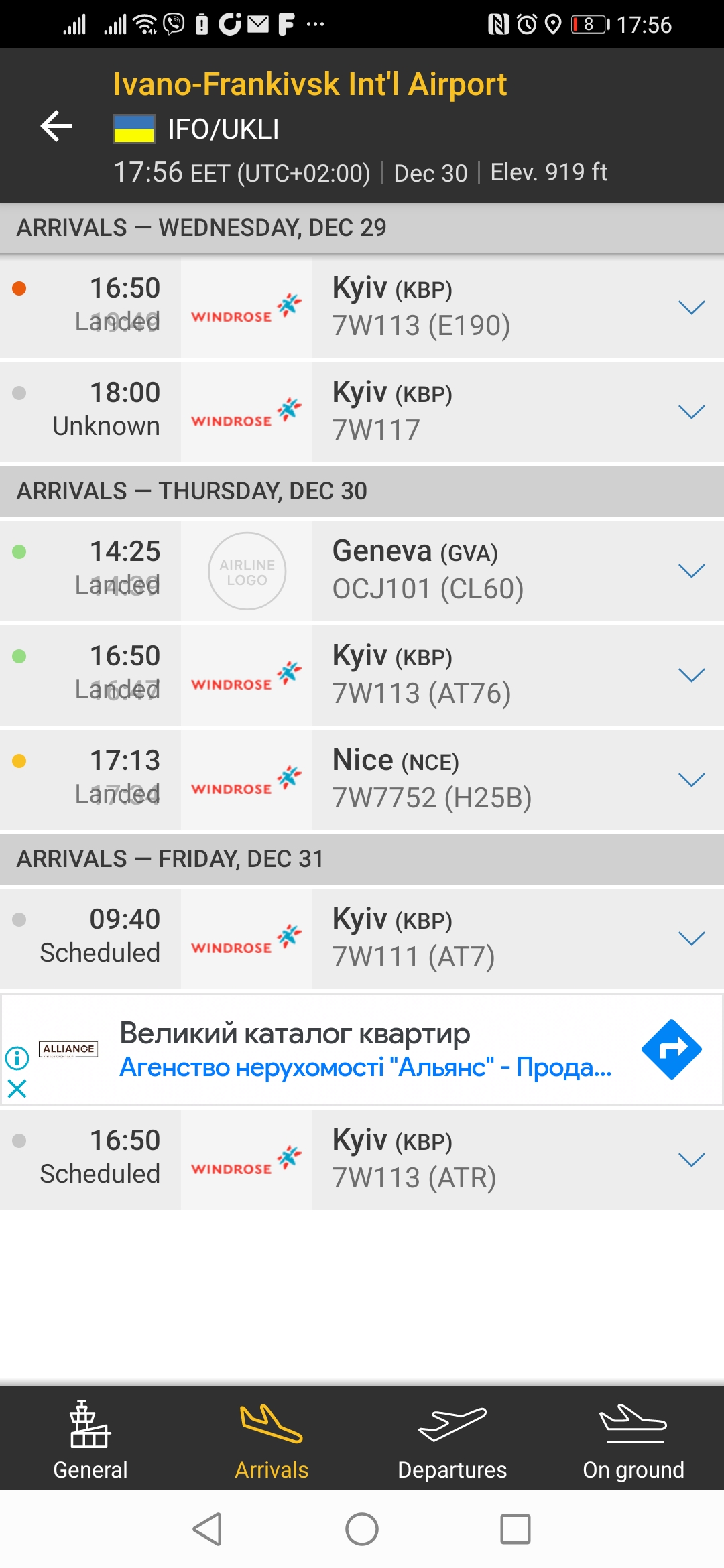The height and width of the screenshot is (1568, 724).
Task: Expand the Kyiv 7W113 (AT76) flight
Action: [x=691, y=675]
